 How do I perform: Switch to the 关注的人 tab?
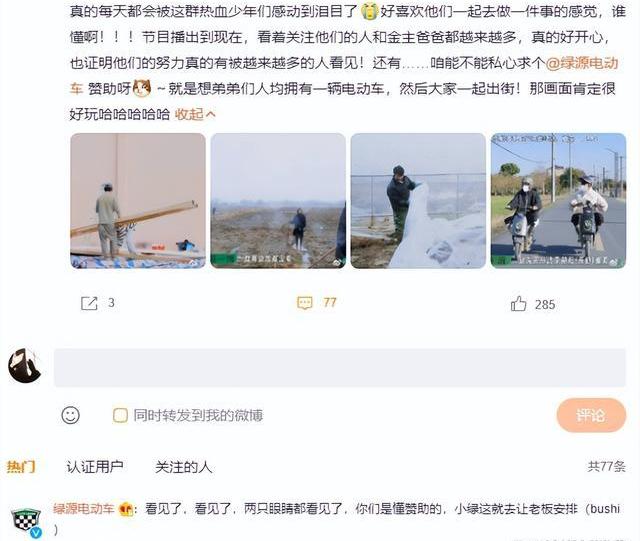point(183,467)
